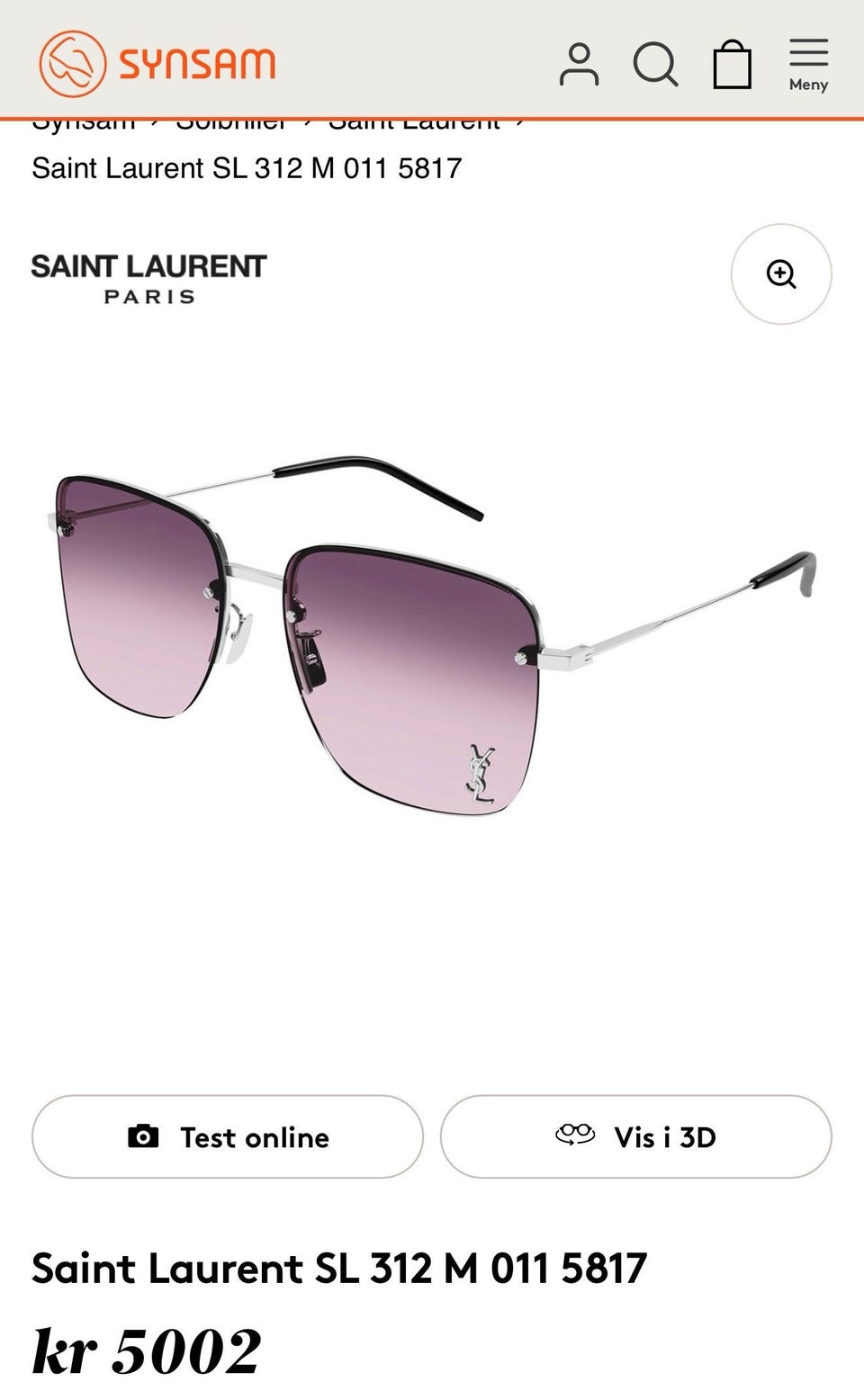Open the search magnifier
The image size is (864, 1400).
tap(655, 64)
